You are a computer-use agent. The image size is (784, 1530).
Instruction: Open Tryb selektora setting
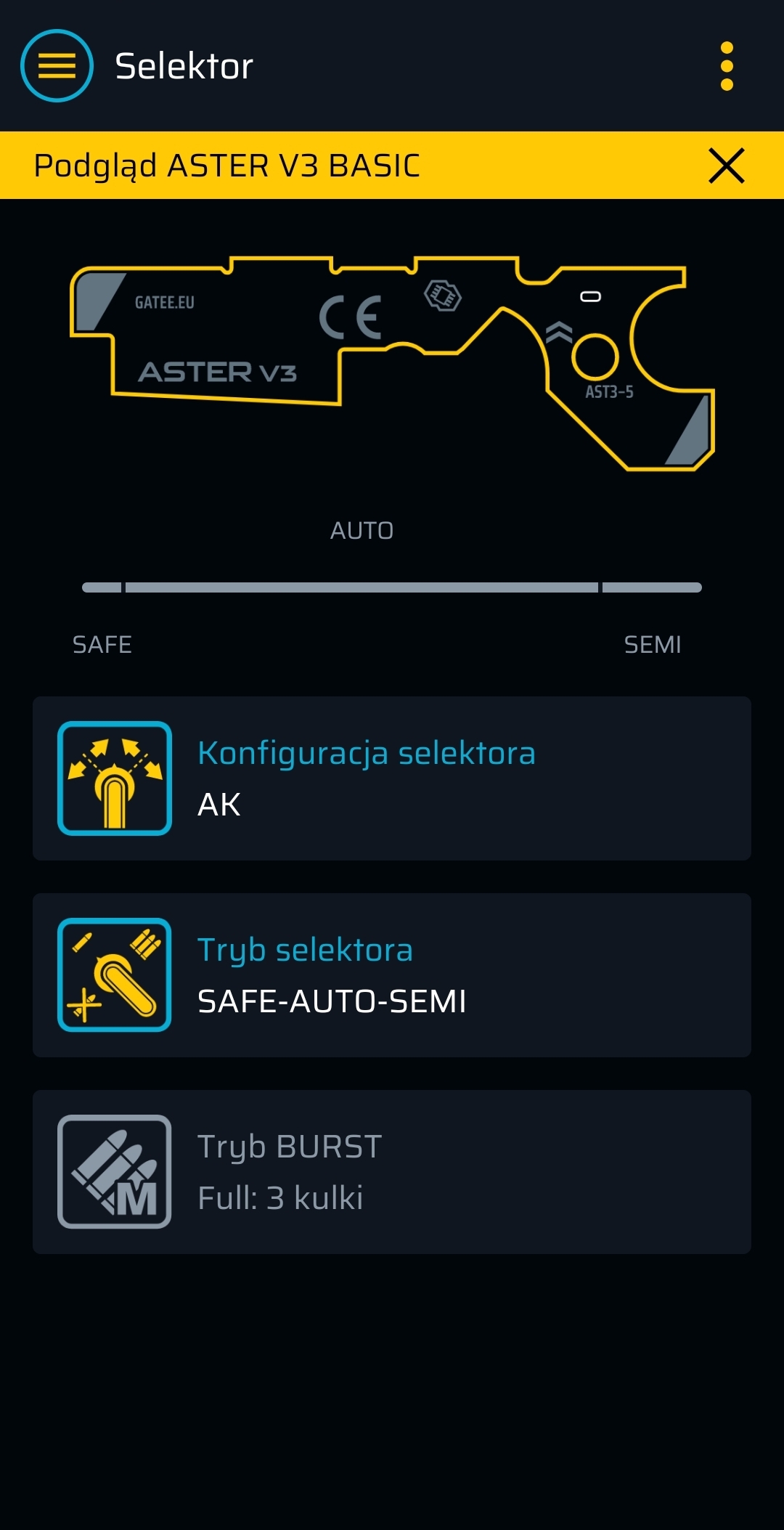coord(392,975)
